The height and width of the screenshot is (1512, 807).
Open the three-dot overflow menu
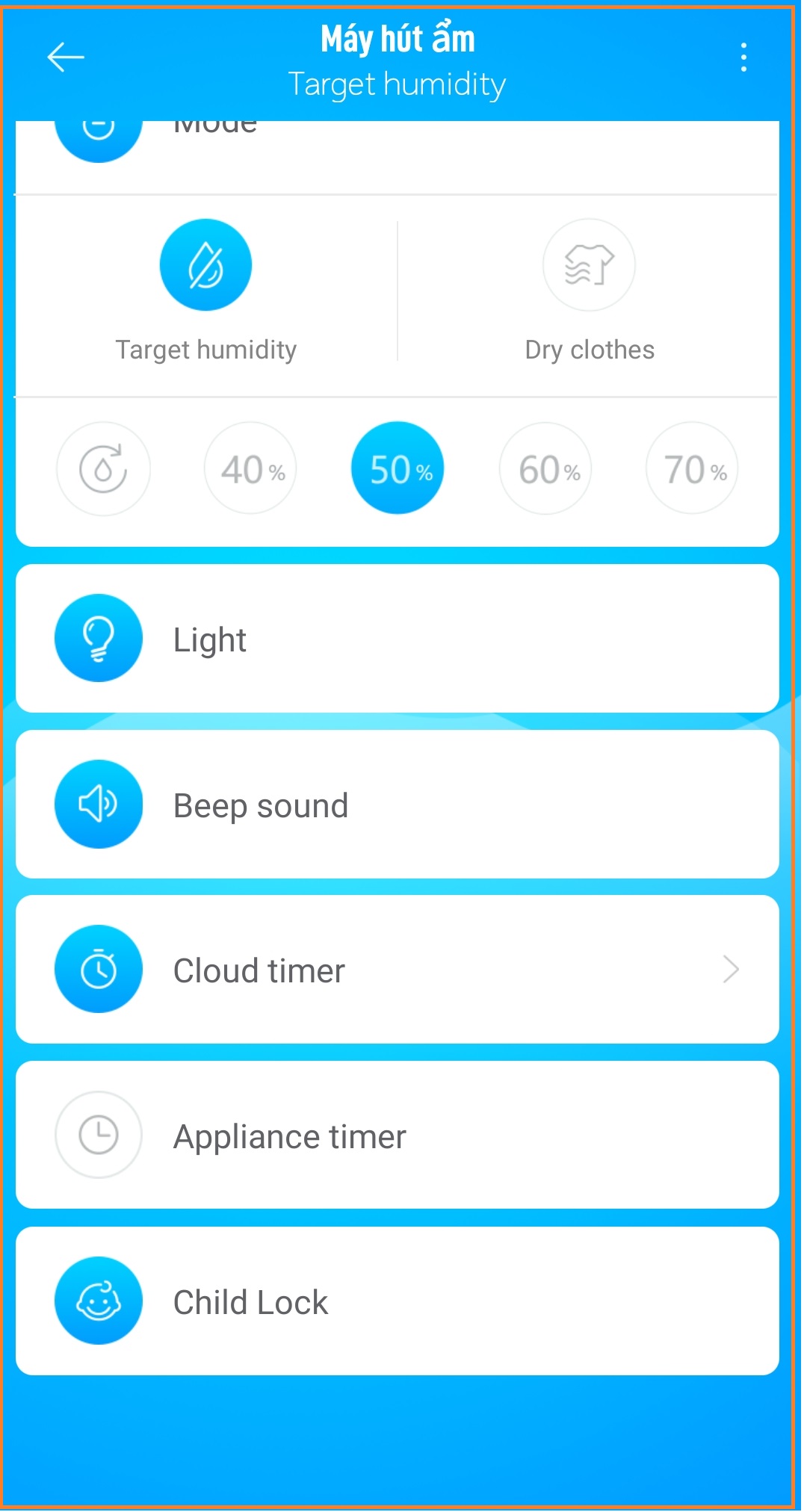743,58
